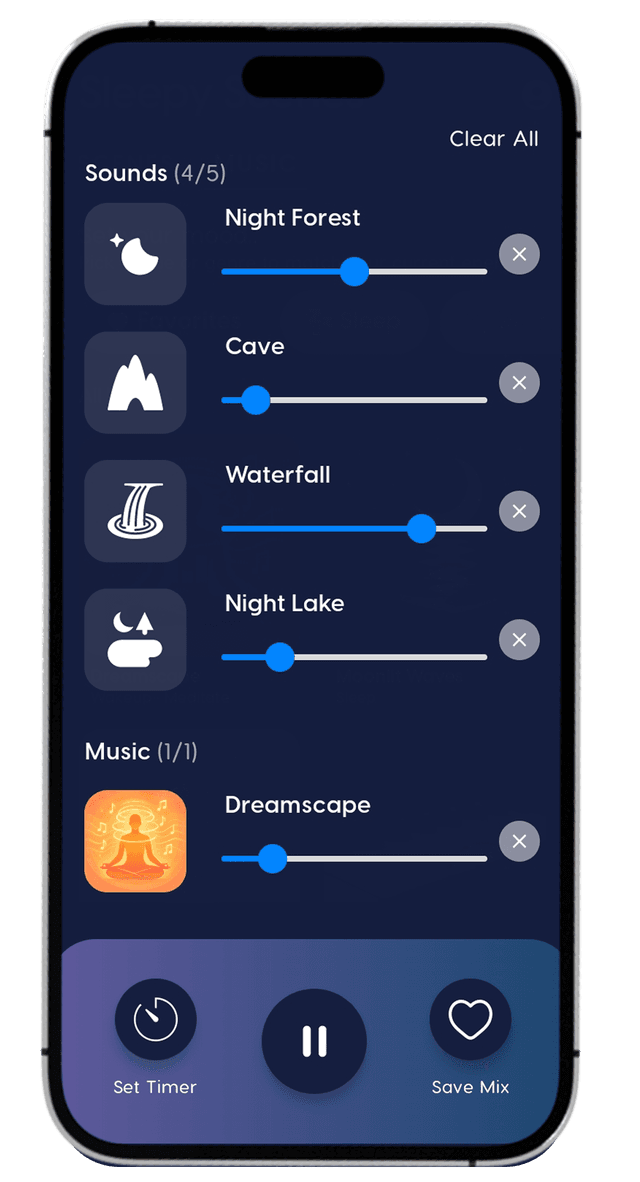Open Set Timer

pos(155,1020)
